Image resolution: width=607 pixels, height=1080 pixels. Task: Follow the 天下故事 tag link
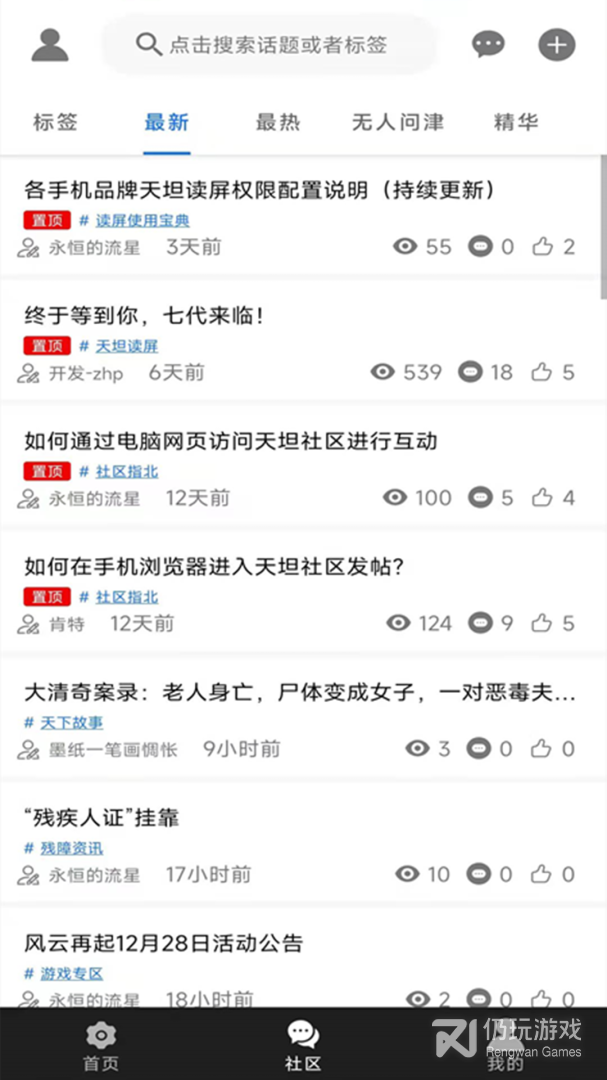(x=71, y=723)
